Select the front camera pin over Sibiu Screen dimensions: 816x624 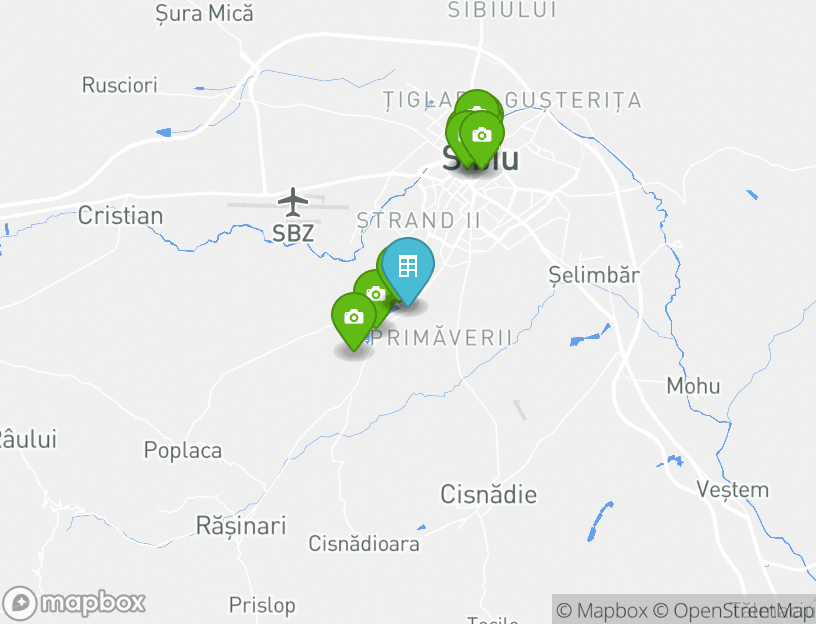pos(482,136)
